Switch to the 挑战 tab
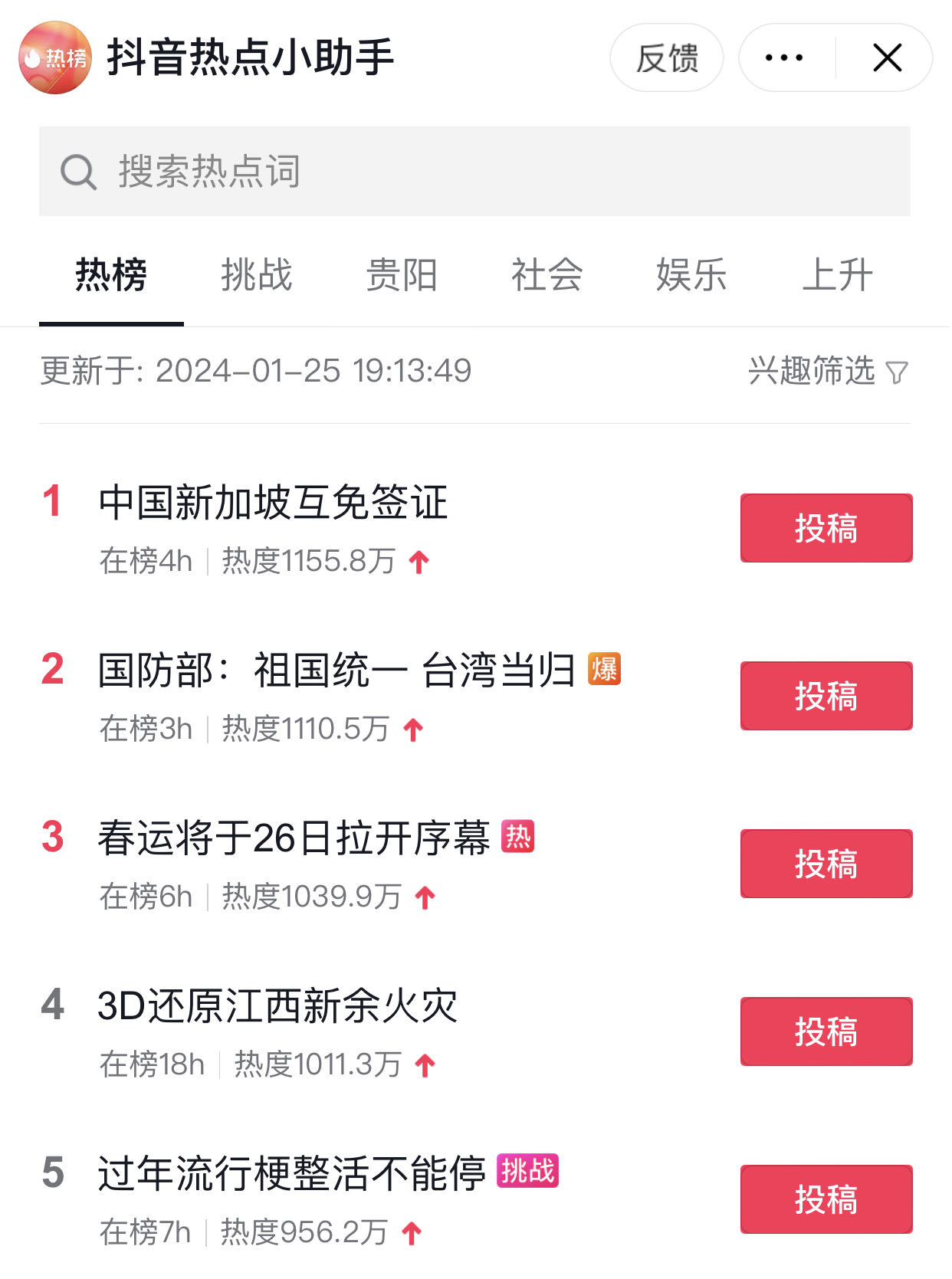This screenshot has width=952, height=1279. click(256, 275)
